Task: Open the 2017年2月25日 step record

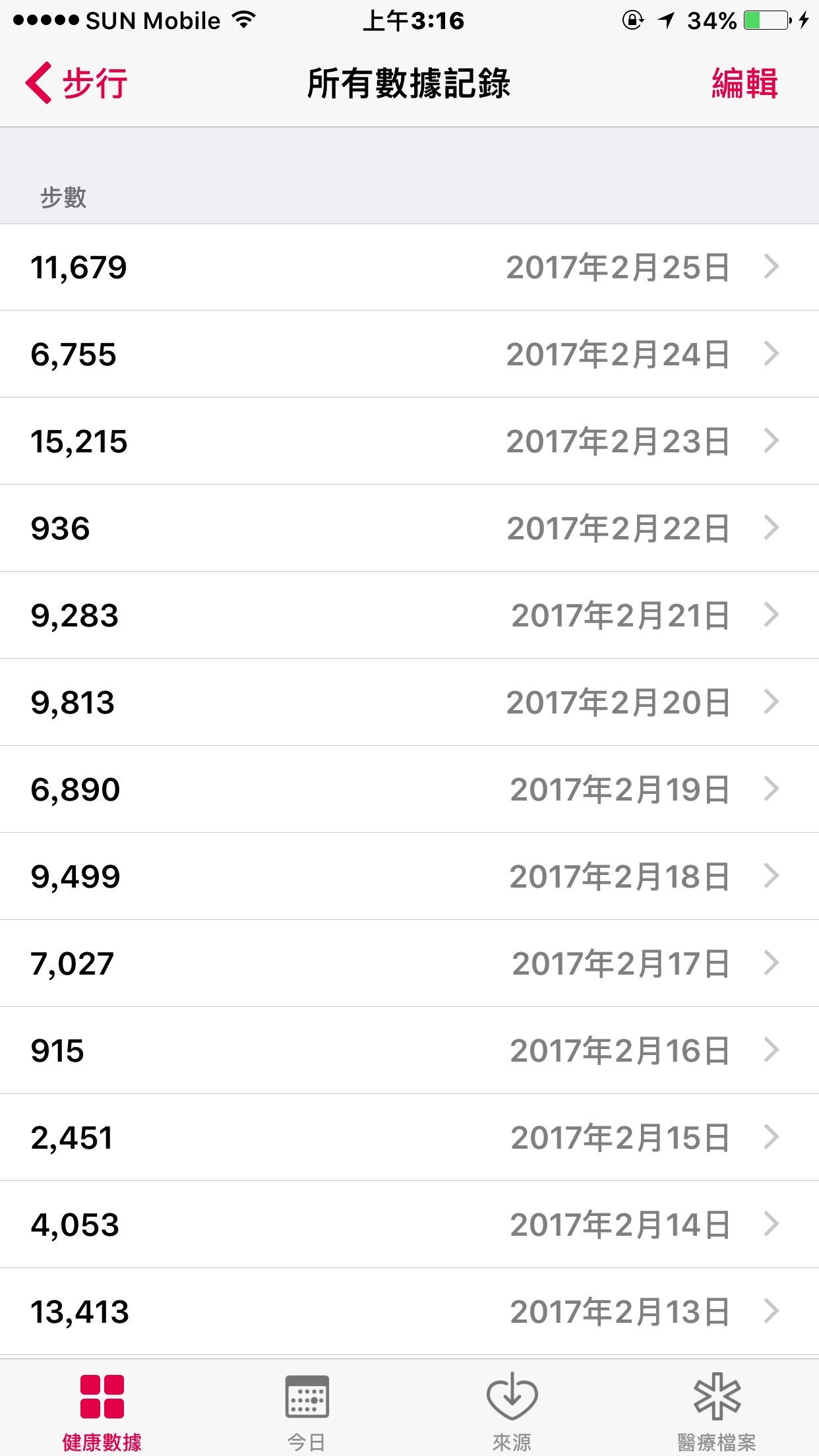Action: 409,267
